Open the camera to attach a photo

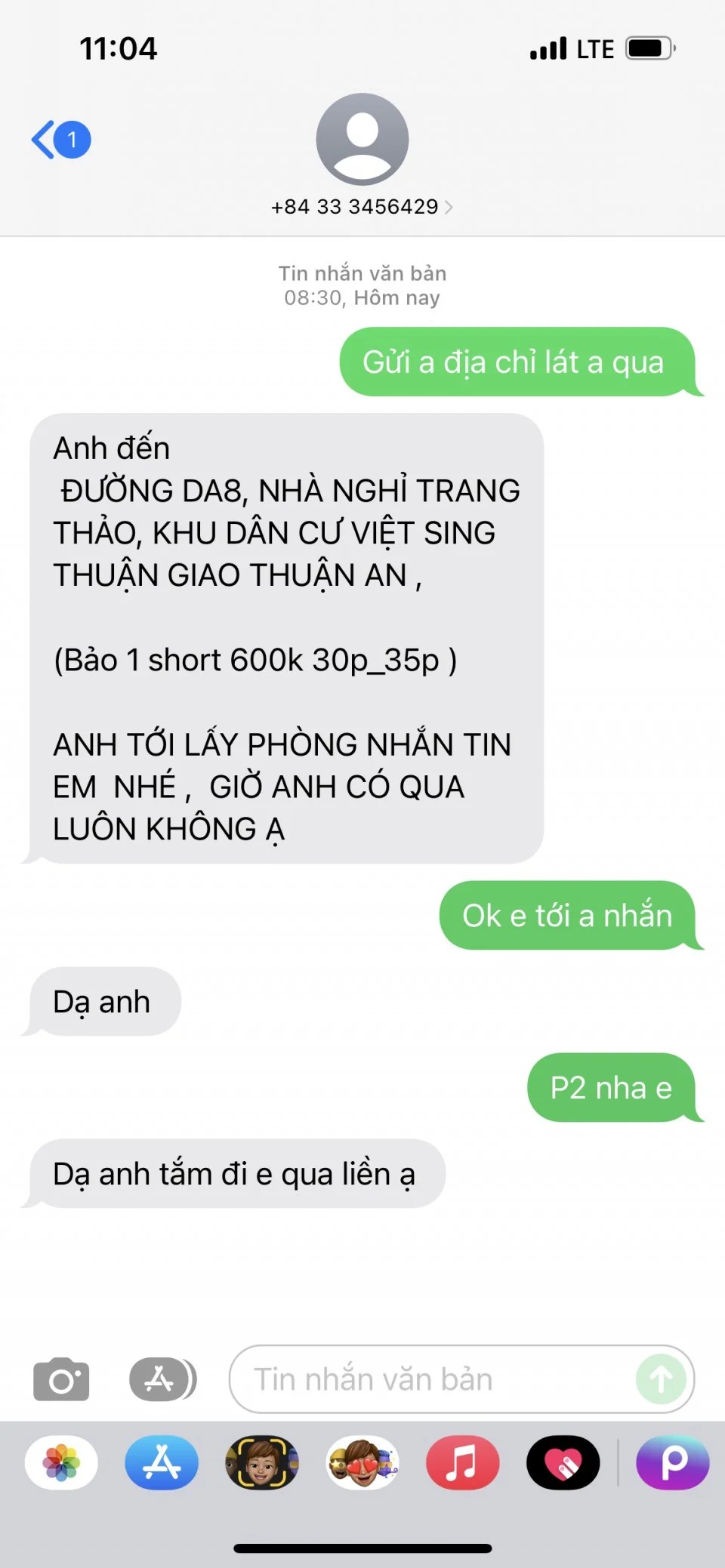click(x=61, y=1379)
